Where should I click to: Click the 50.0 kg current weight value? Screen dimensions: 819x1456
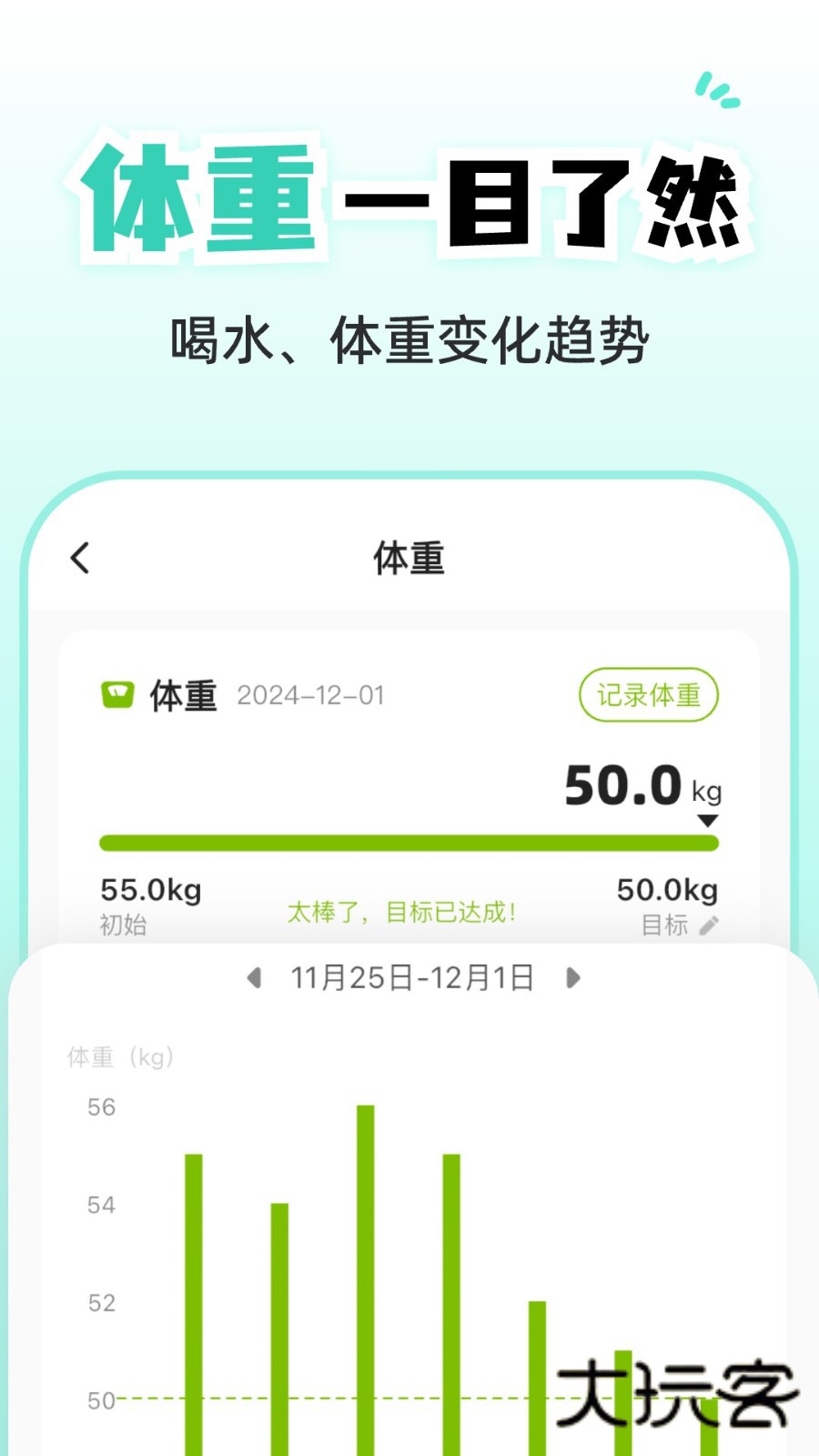point(623,784)
